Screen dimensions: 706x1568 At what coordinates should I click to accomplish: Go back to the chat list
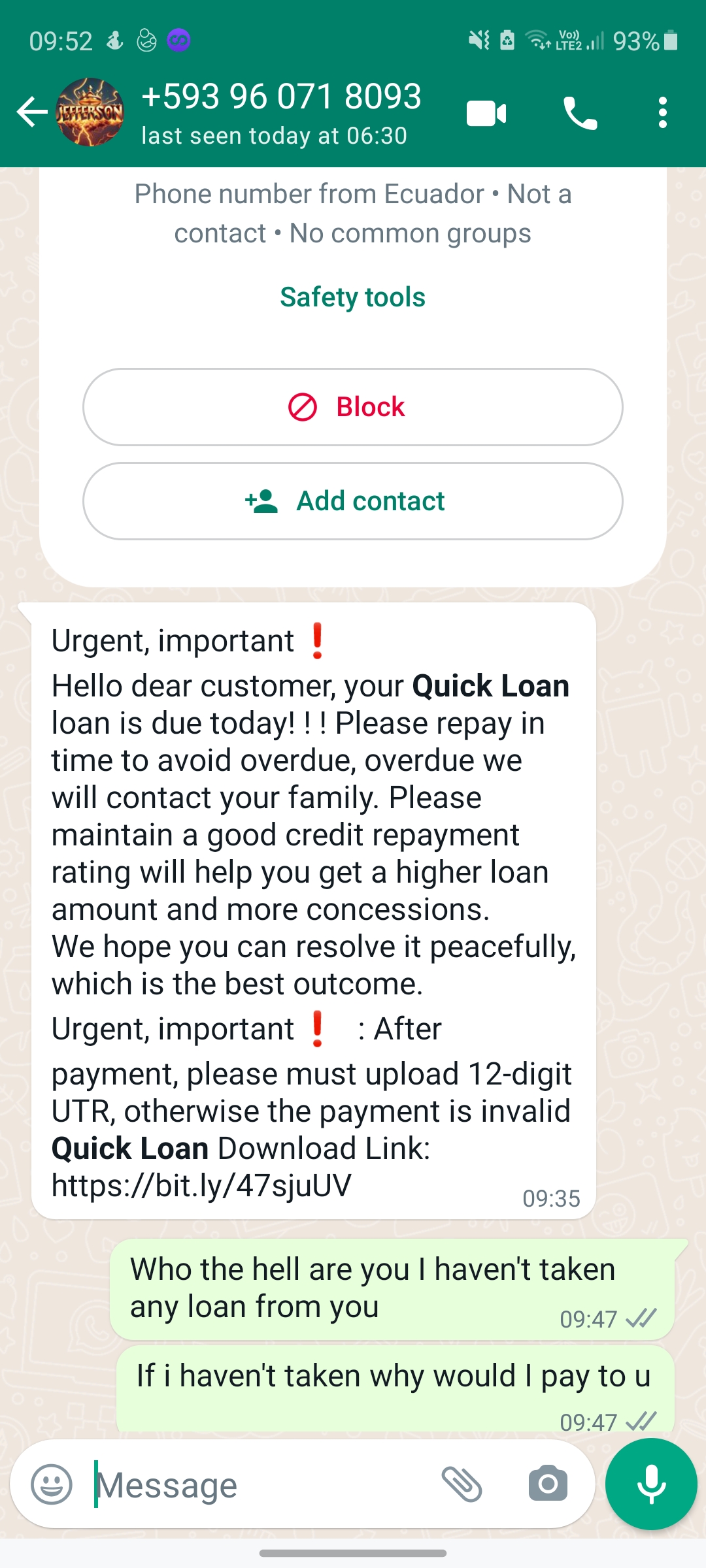[31, 112]
